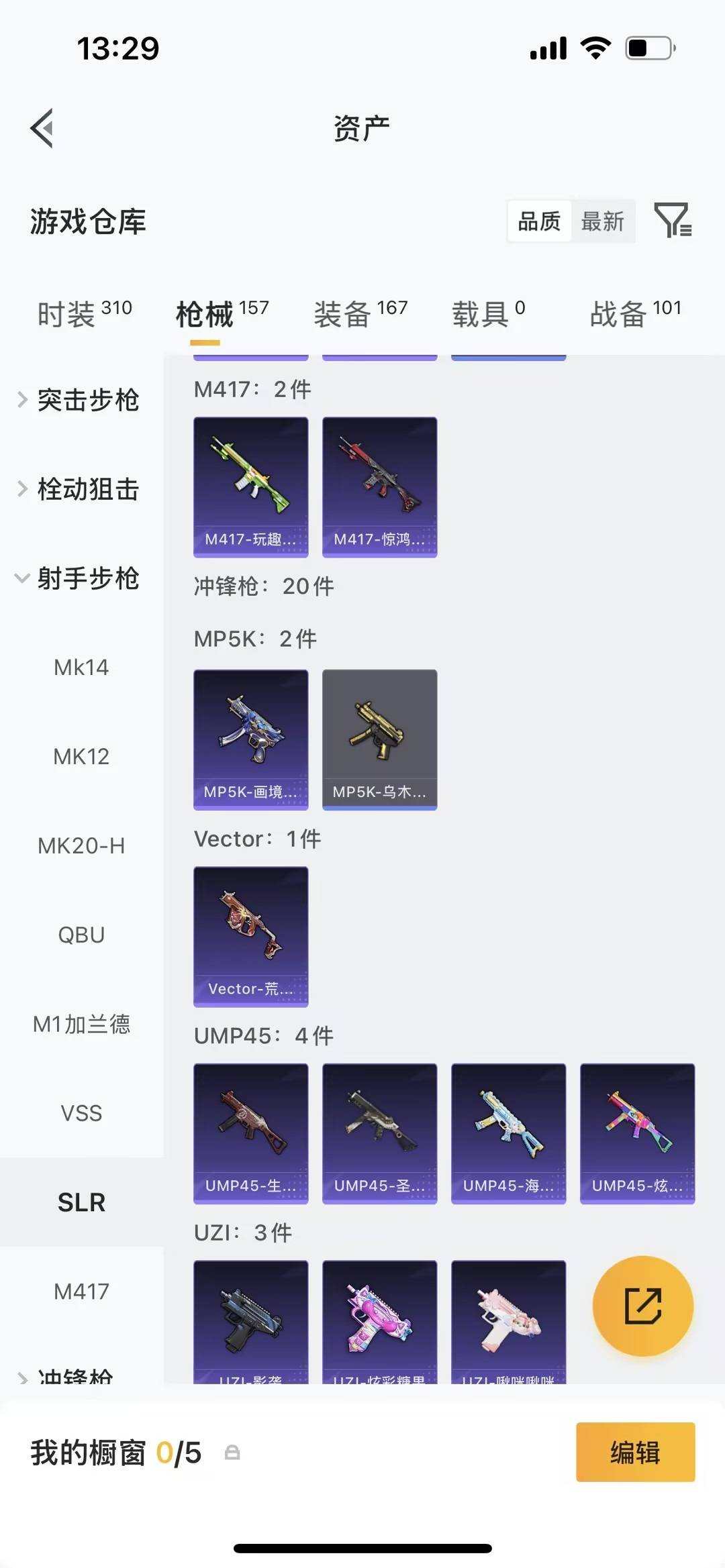Select SLR in the sidebar

[82, 1202]
